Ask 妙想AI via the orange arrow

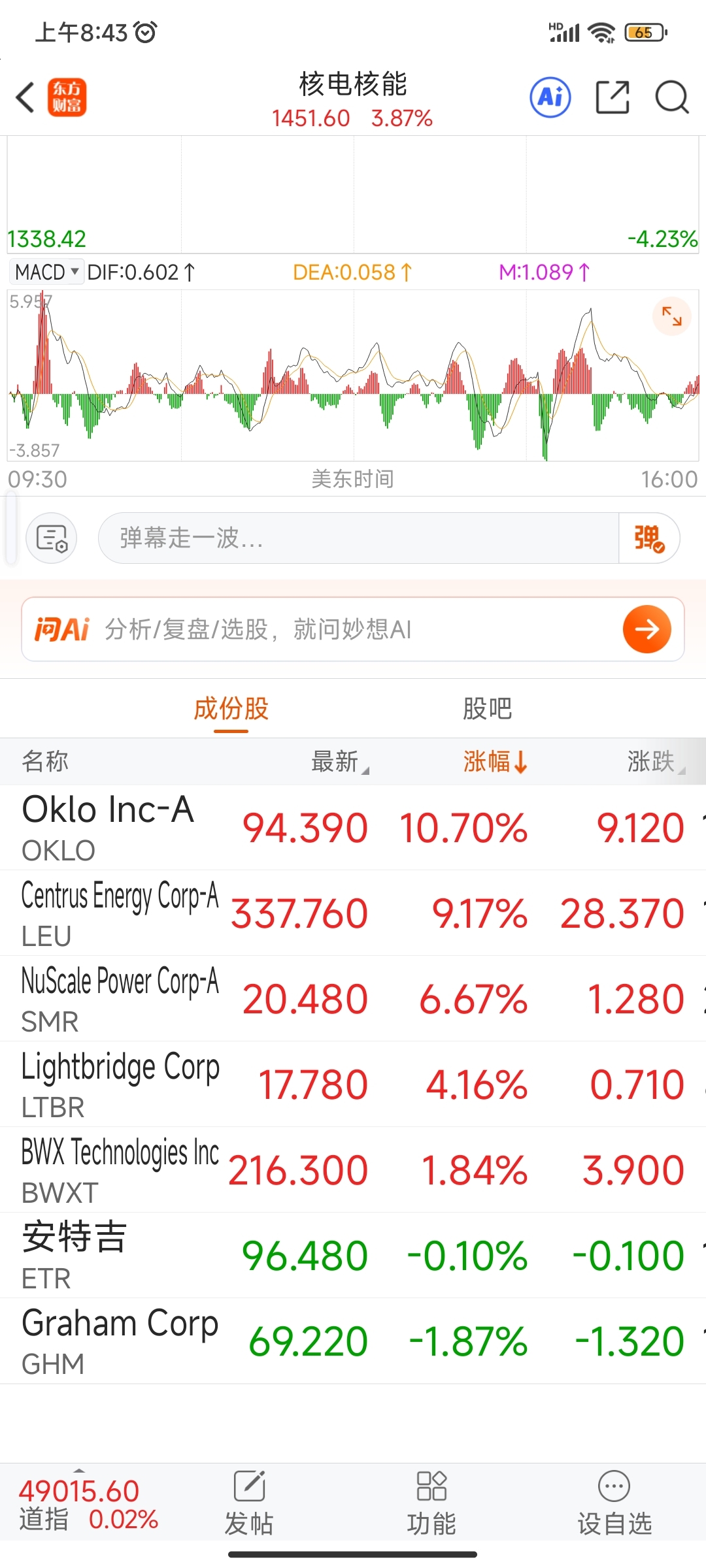(x=647, y=629)
